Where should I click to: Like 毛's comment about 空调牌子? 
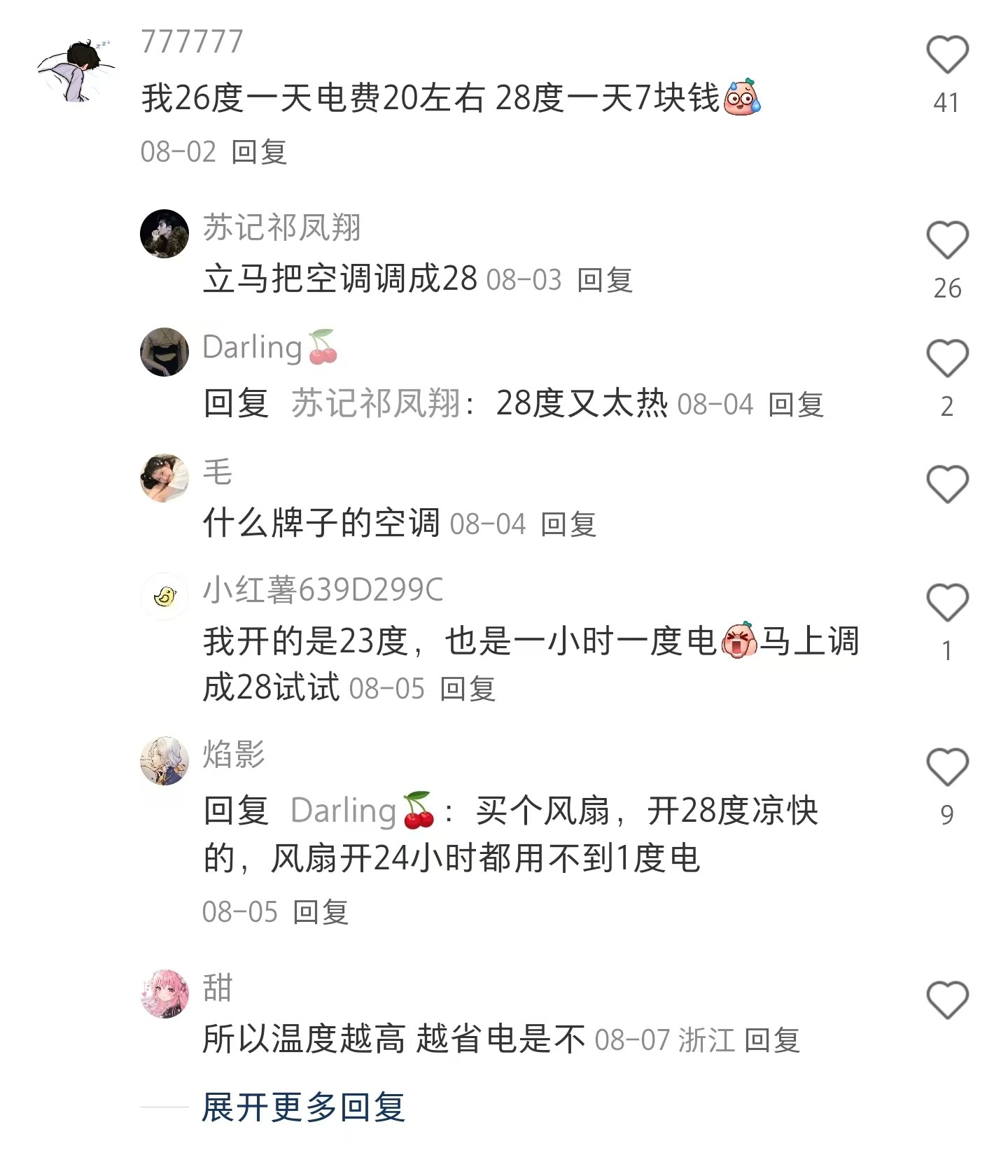(x=947, y=484)
